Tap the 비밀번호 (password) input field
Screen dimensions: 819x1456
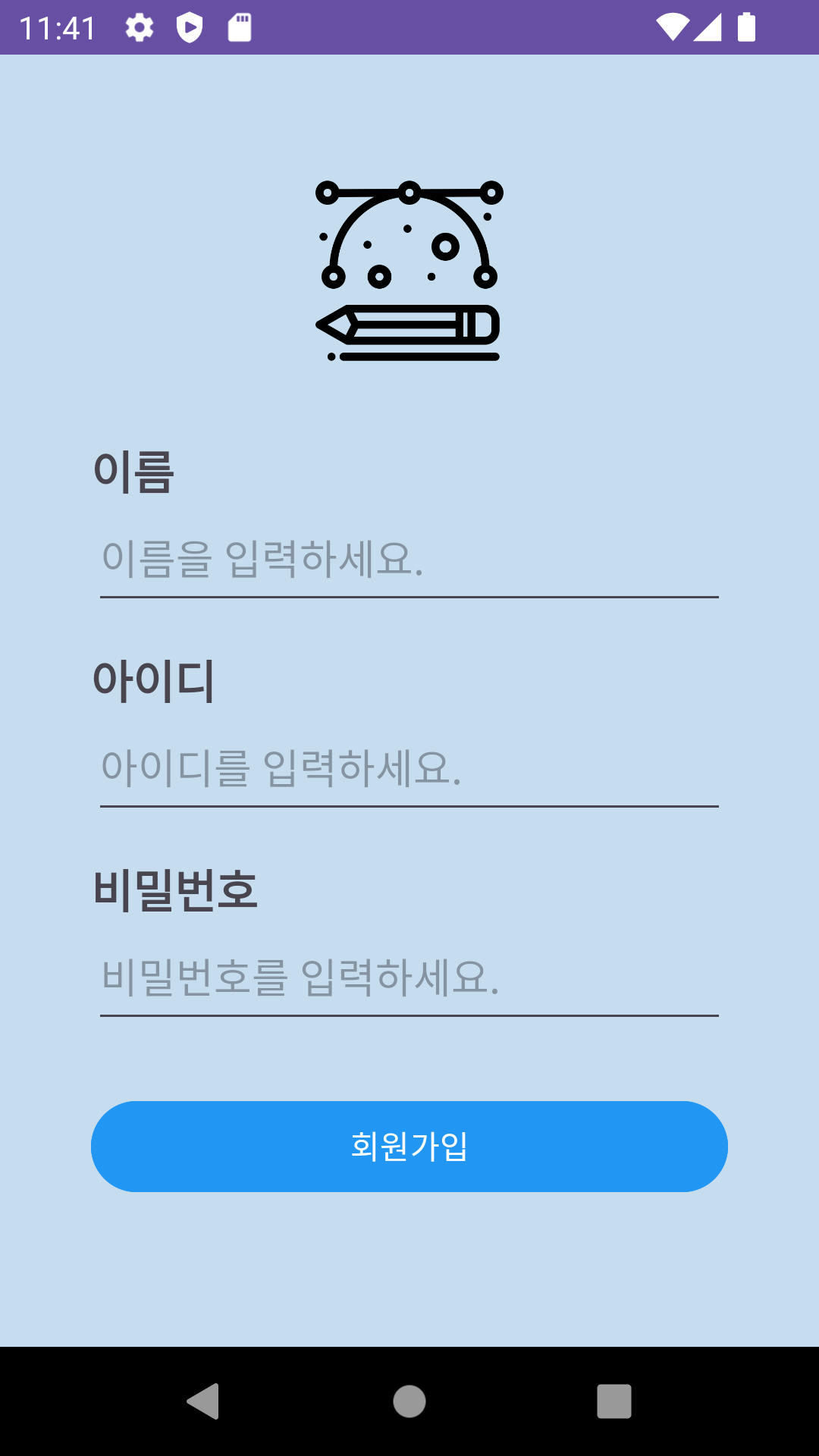(409, 977)
